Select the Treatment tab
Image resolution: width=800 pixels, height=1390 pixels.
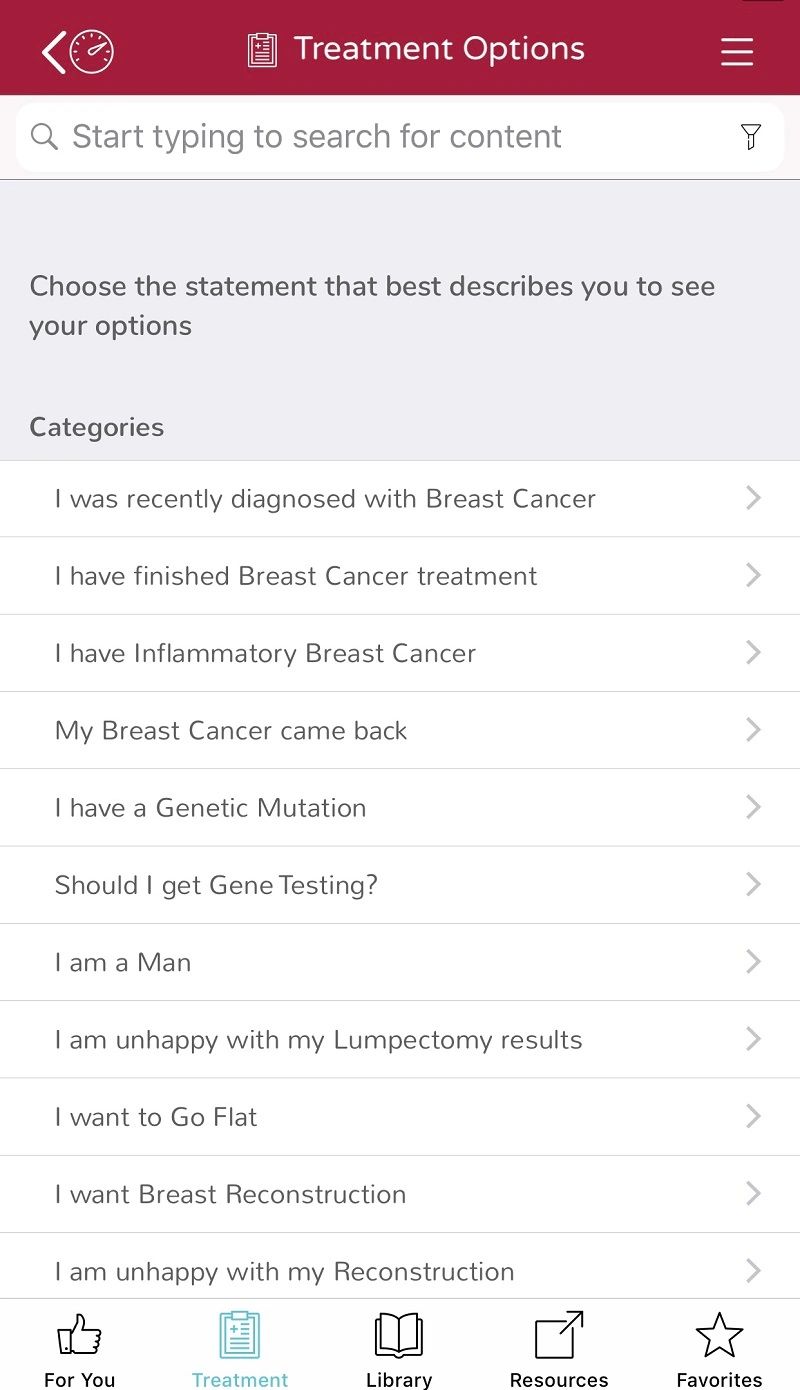(x=240, y=1349)
